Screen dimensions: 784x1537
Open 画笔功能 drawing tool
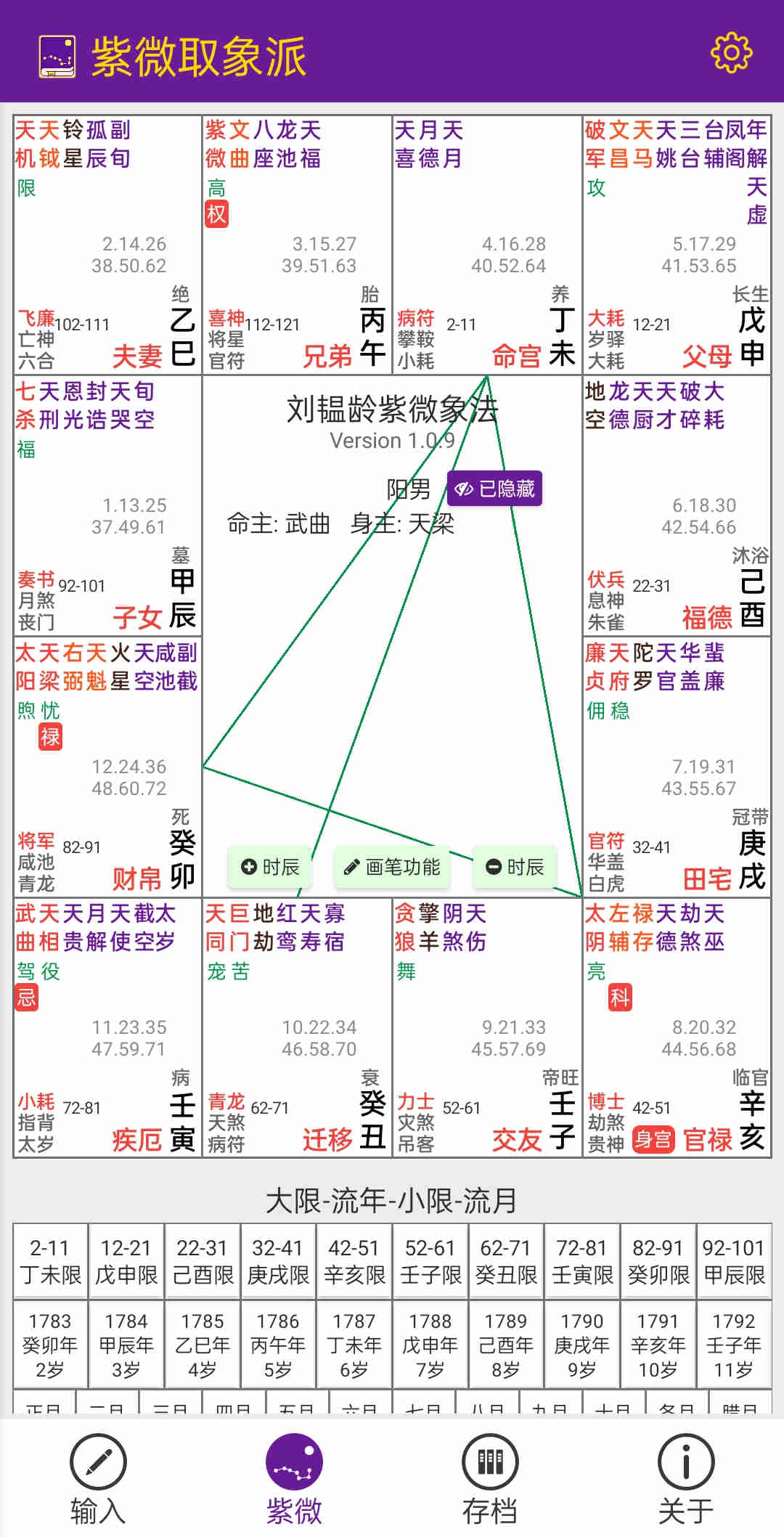click(392, 867)
